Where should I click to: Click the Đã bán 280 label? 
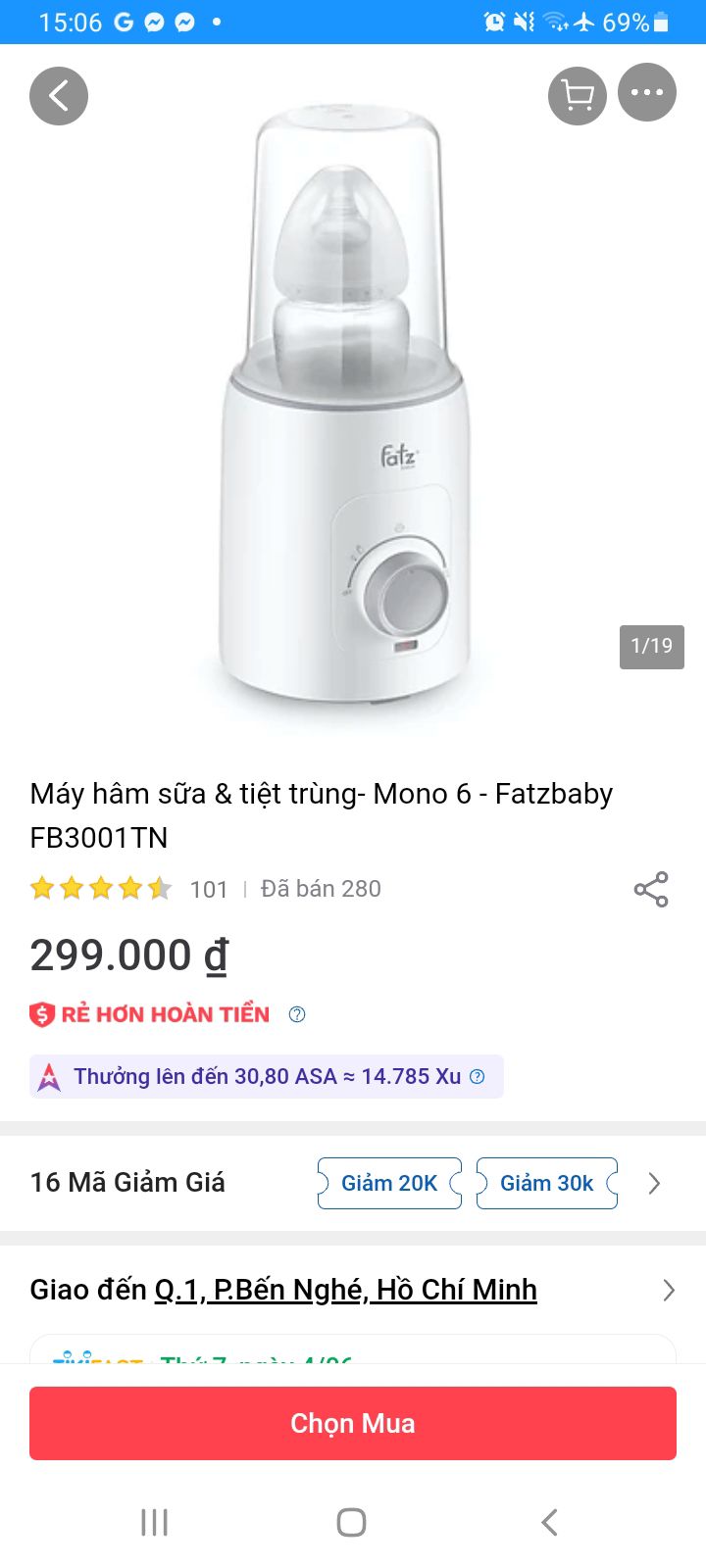point(320,888)
